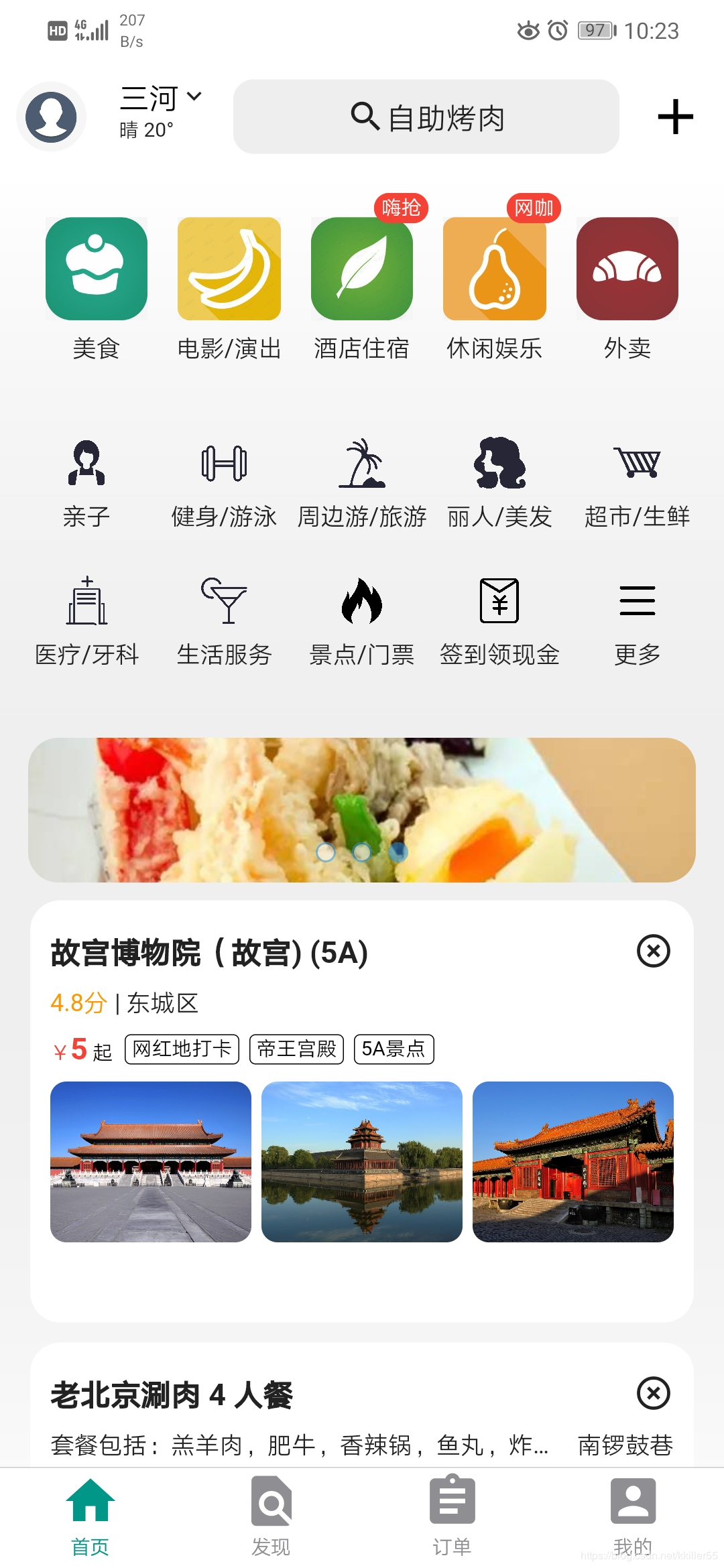724x1568 pixels.
Task: Open the tempura food banner
Action: coord(362,809)
